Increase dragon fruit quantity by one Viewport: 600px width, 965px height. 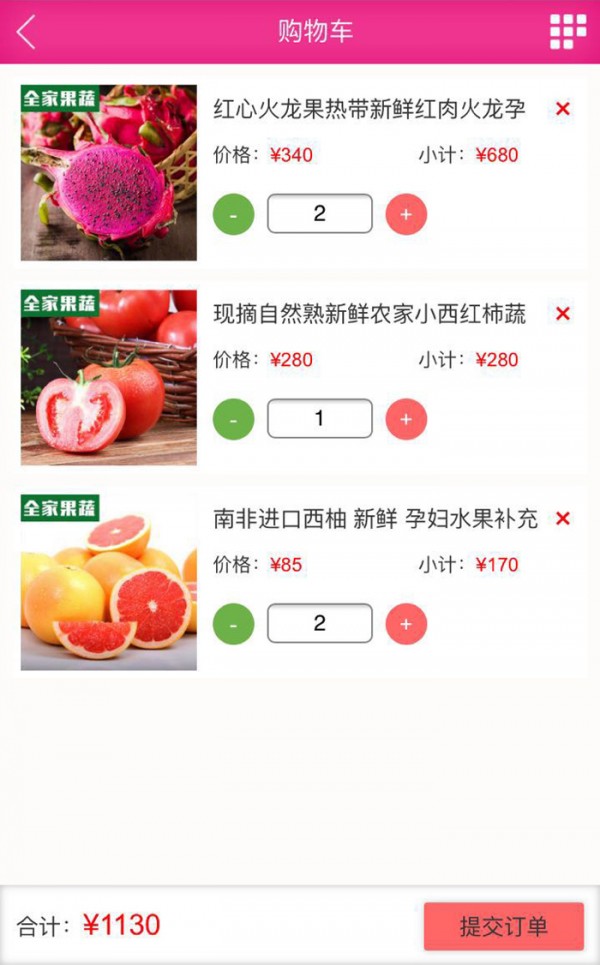[406, 214]
